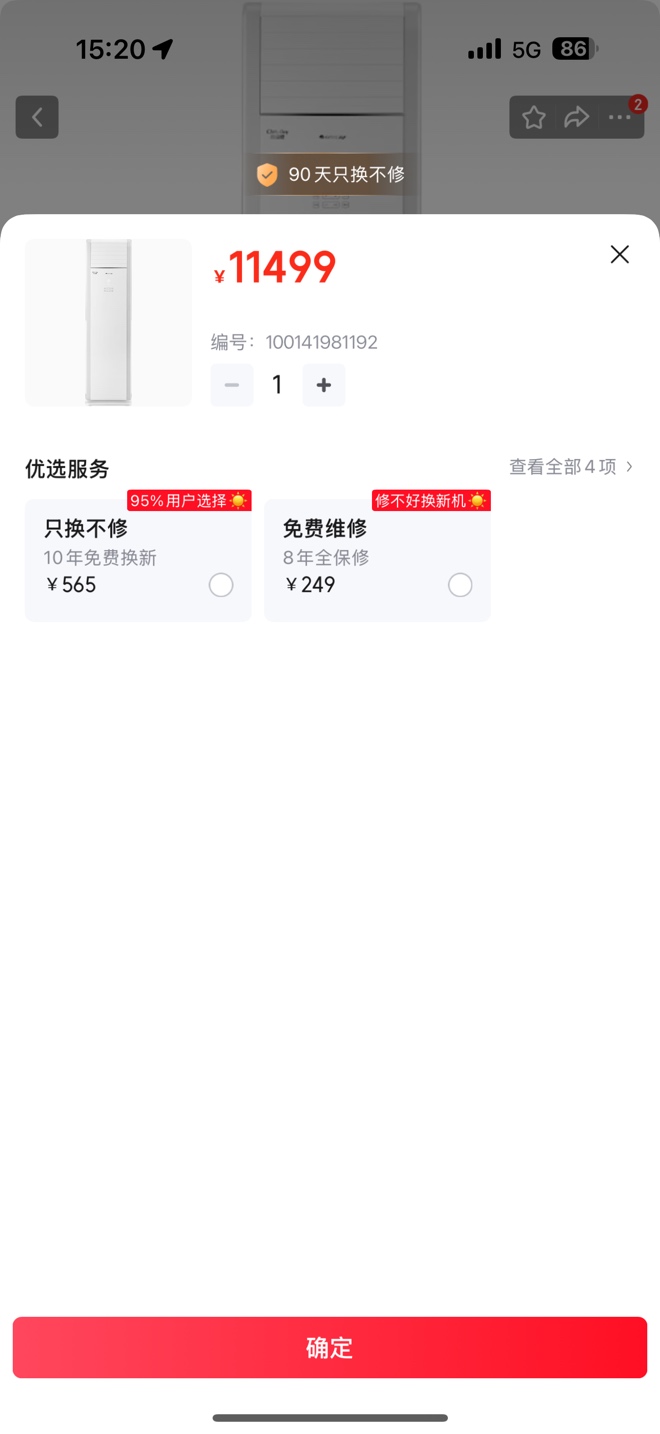Screen dimensions: 660x1434
Task: Confirm with the 确定 button
Action: click(x=330, y=1347)
